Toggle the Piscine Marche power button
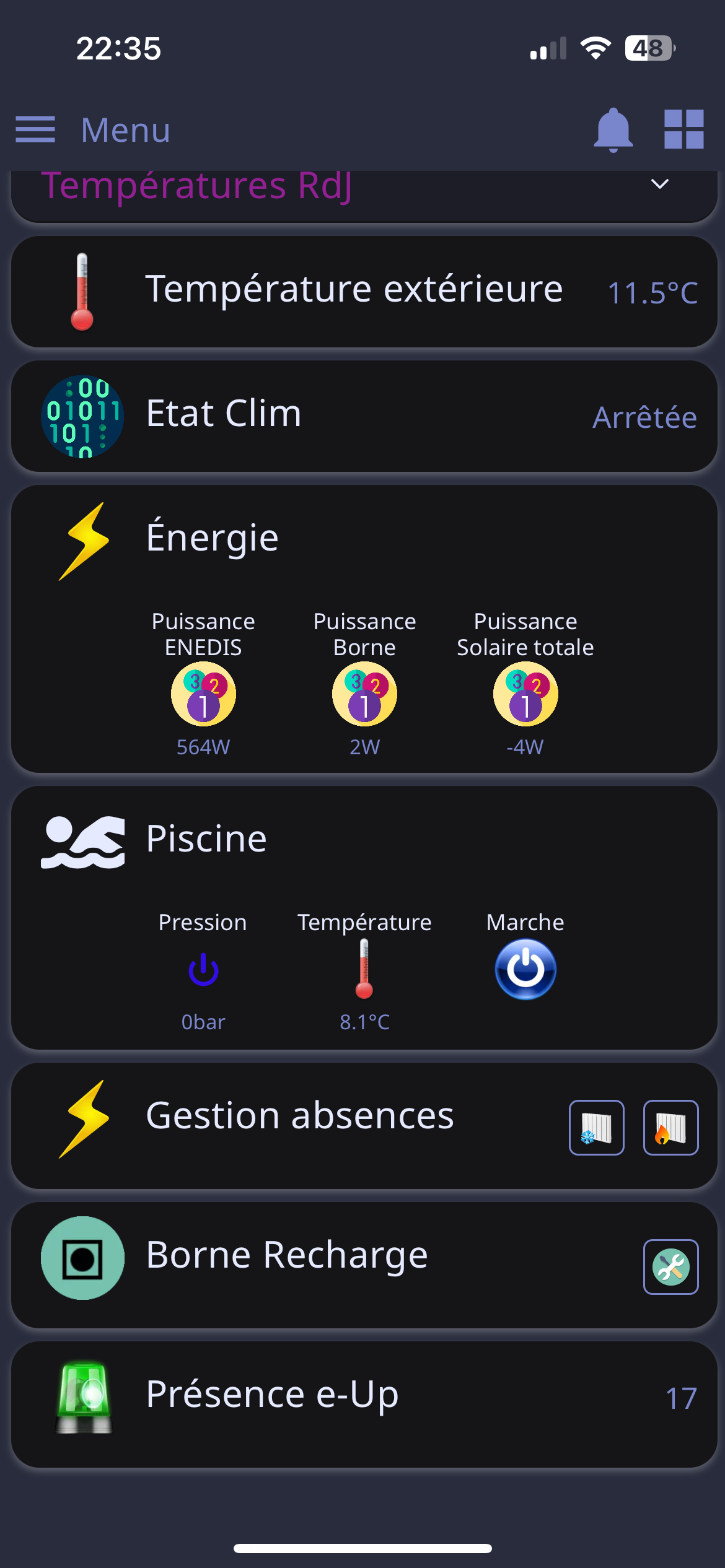The image size is (725, 1568). point(525,969)
